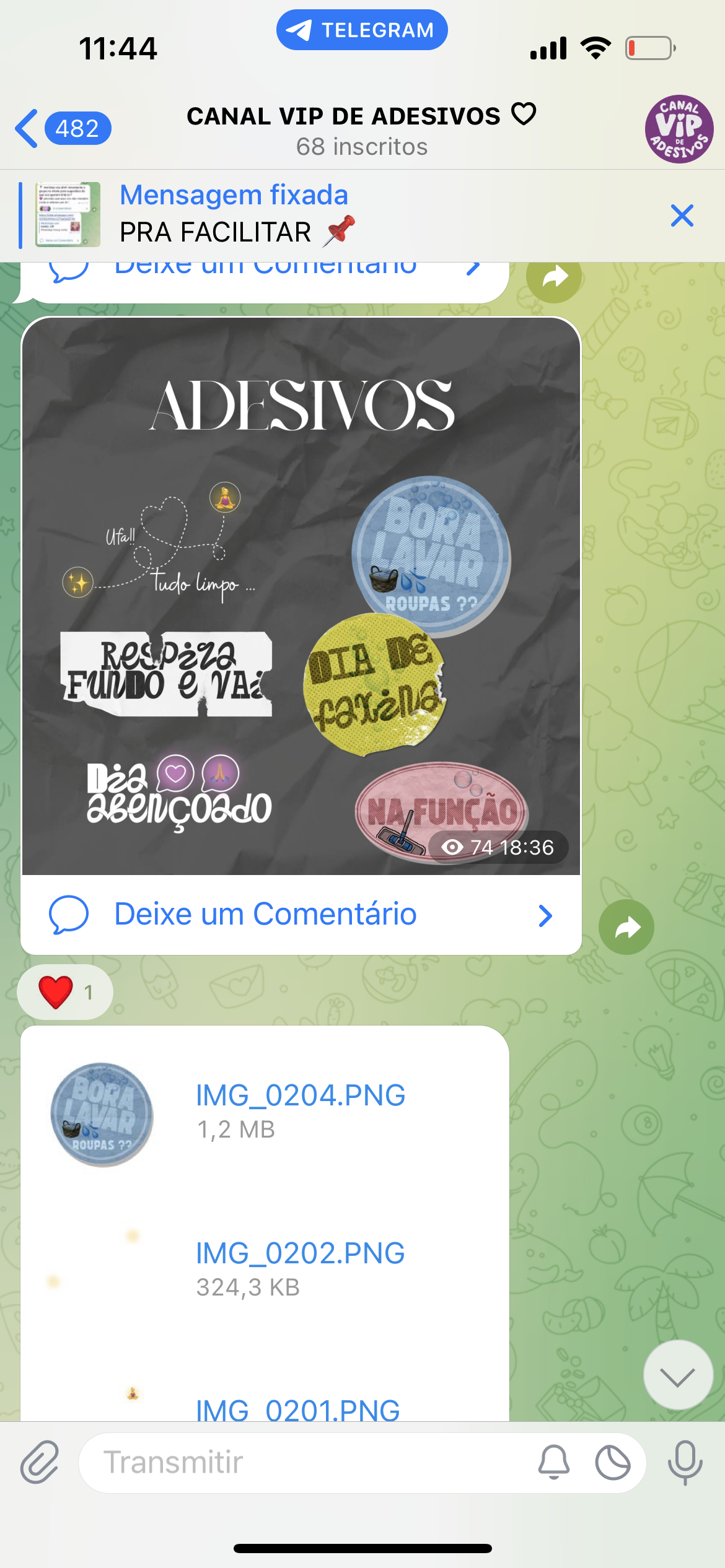Record a voice message with microphone
The image size is (725, 1568).
[685, 1463]
